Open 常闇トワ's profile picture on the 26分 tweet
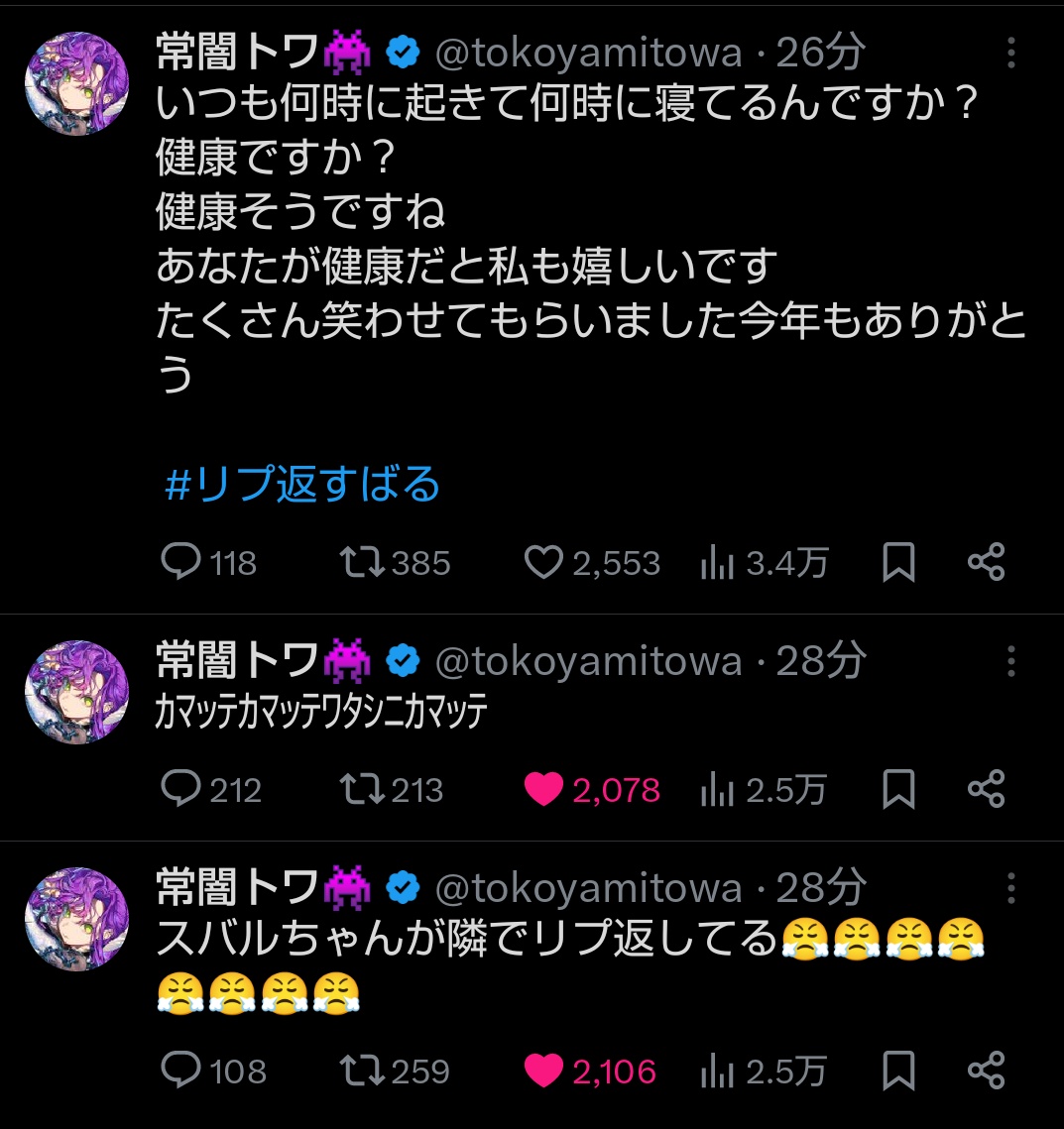The width and height of the screenshot is (1064, 1129). tap(77, 83)
